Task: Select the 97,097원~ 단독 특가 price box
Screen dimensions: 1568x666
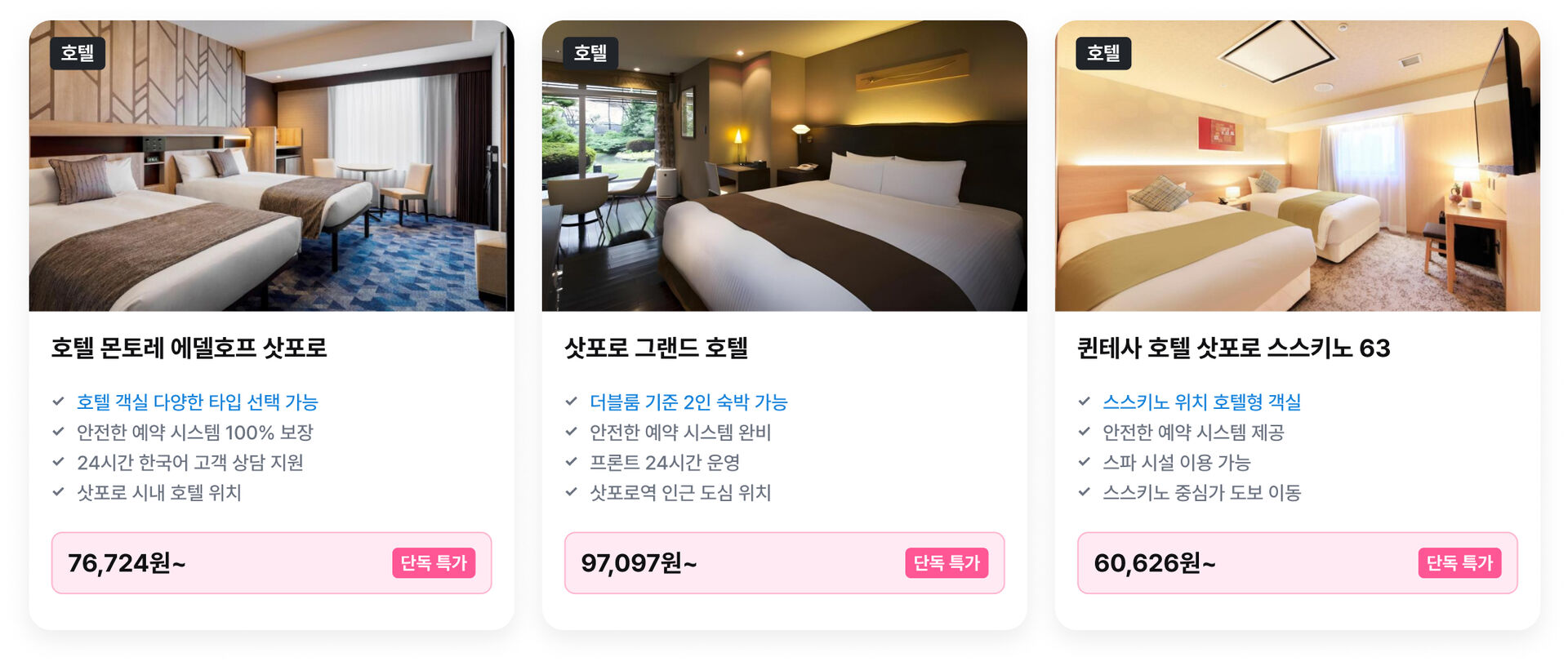Action: 784,563
